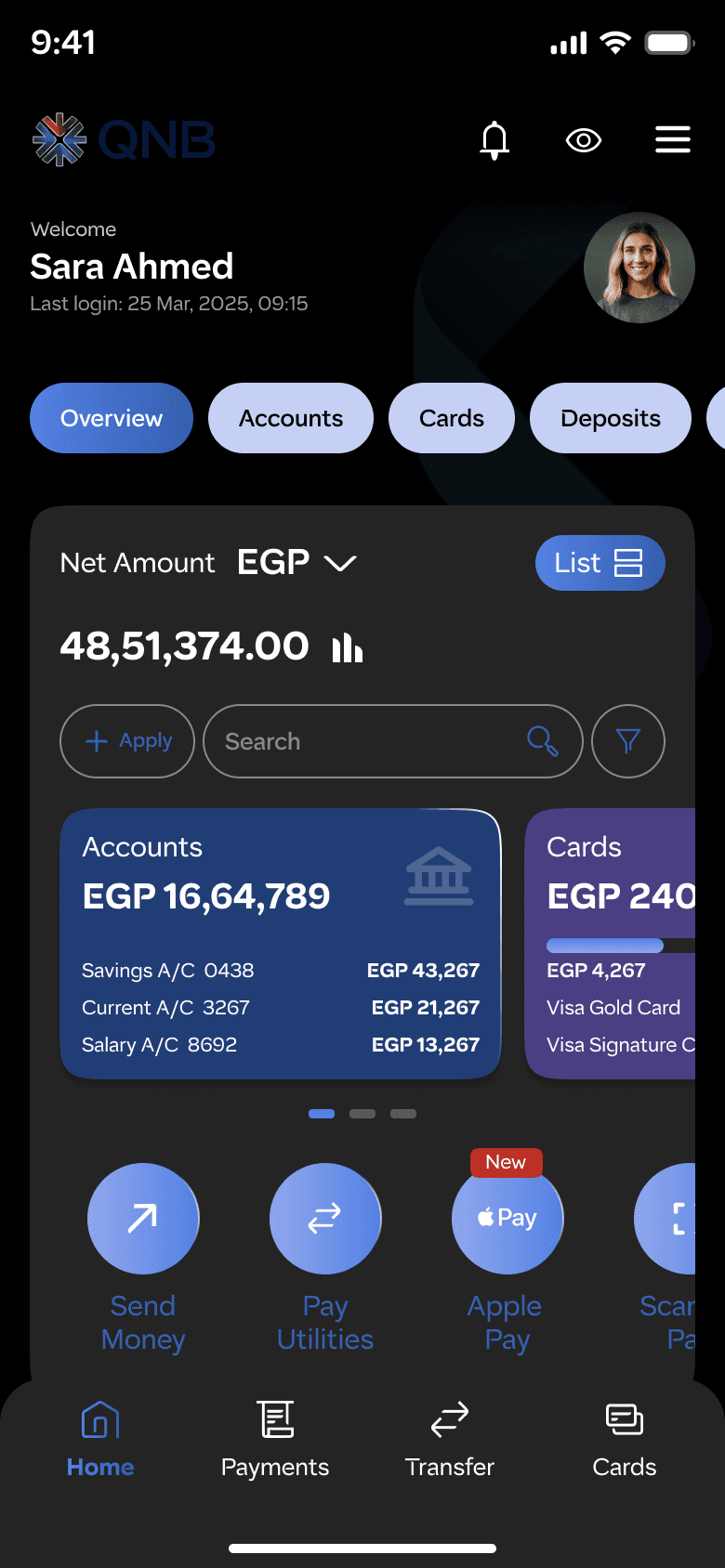Open the Accounts summary card
The height and width of the screenshot is (1568, 725).
coord(280,943)
